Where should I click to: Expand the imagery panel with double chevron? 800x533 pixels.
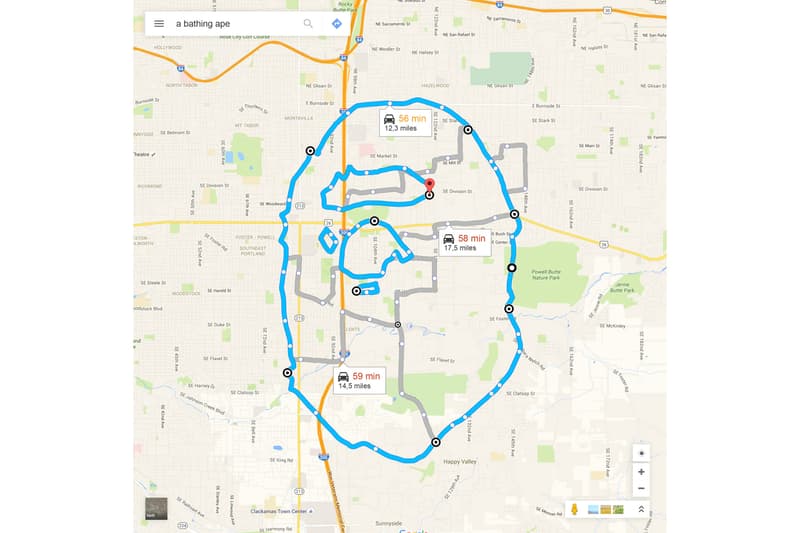[641, 509]
